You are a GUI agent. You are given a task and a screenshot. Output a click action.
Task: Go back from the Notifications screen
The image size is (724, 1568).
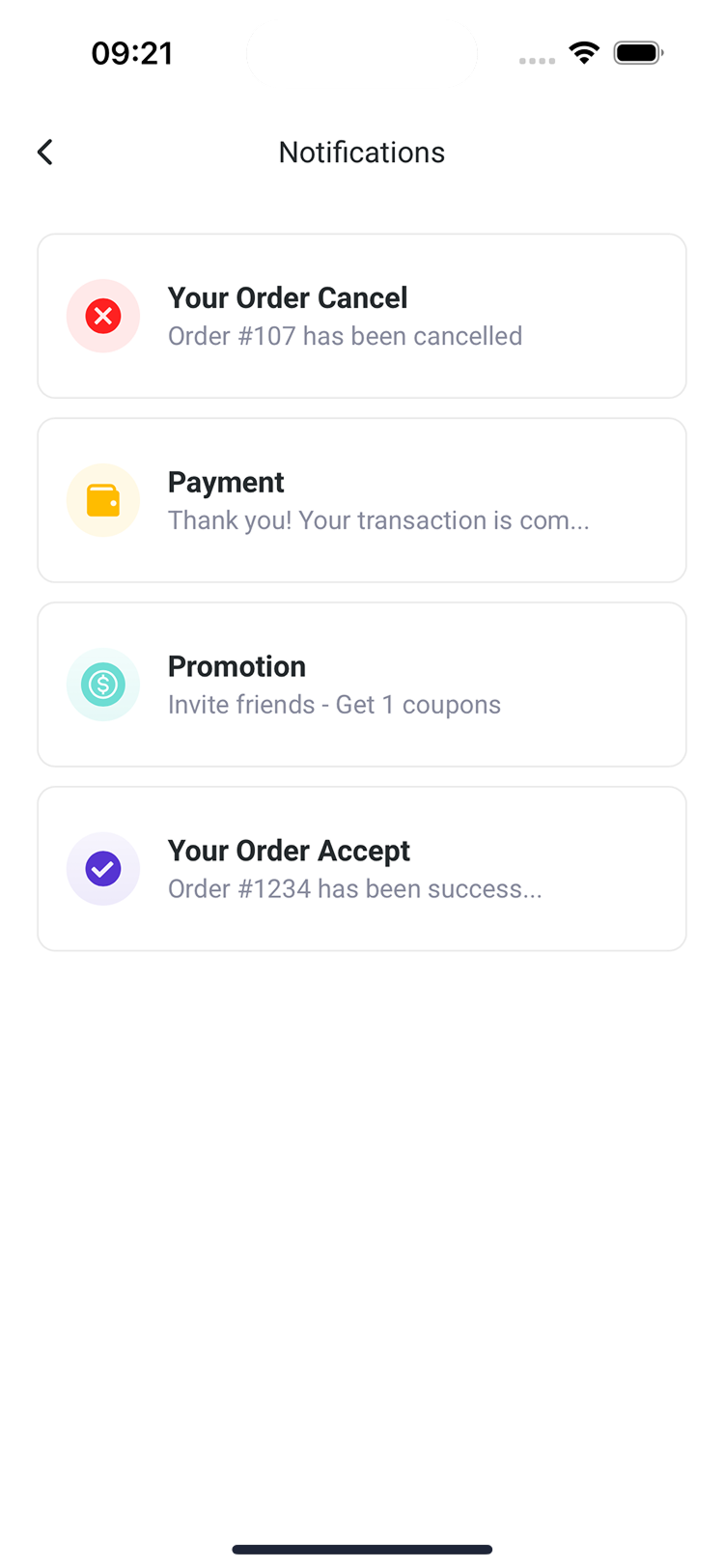tap(45, 152)
